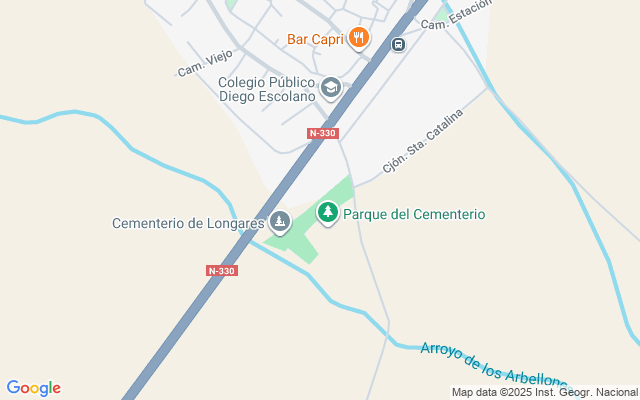Select Colegio Público Diego Escolano school marker

click(x=331, y=89)
